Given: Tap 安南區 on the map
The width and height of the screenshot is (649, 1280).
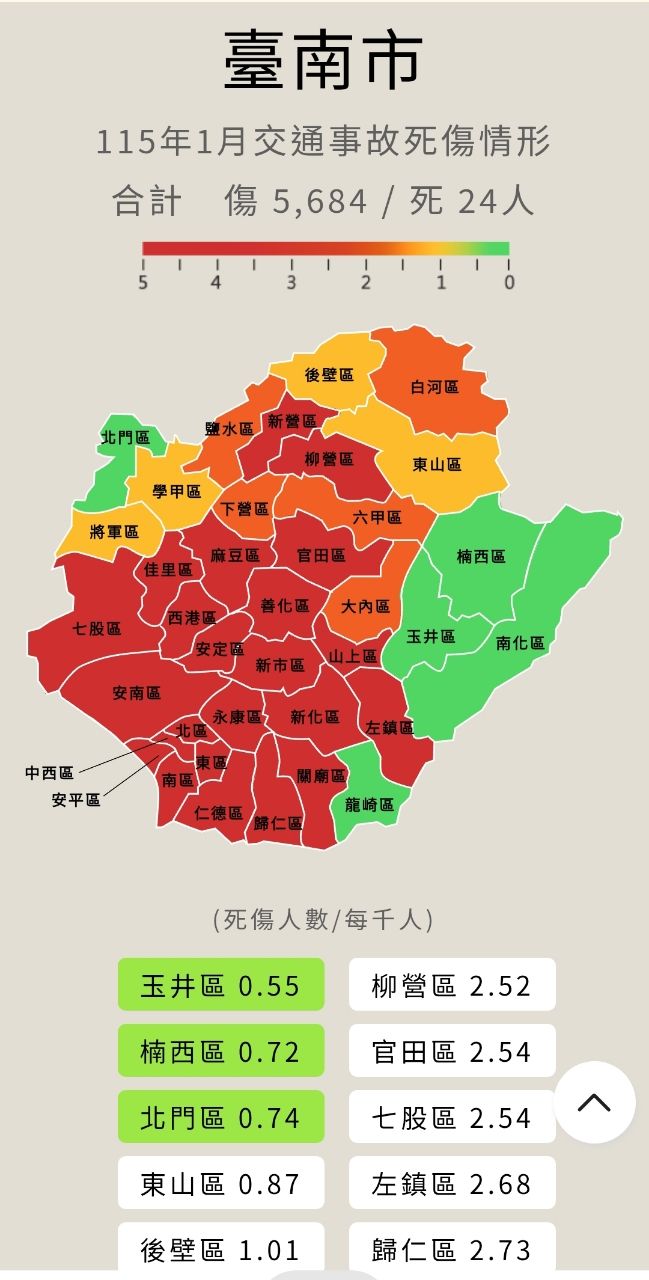Looking at the screenshot, I should coord(136,692).
